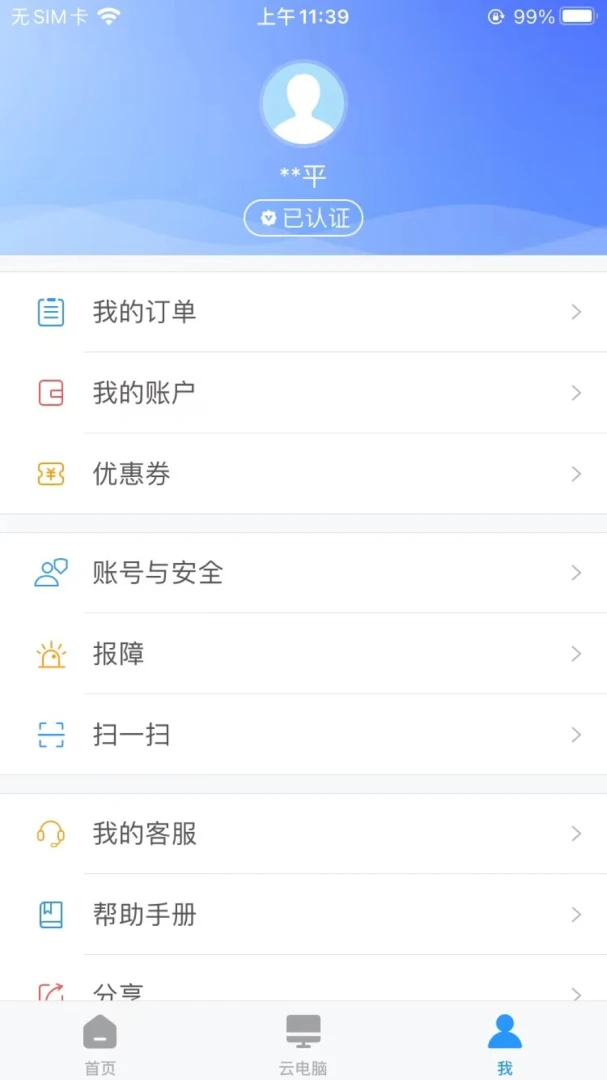Screen dimensions: 607x1080
Task: View 优惠券 coupons
Action: click(303, 474)
